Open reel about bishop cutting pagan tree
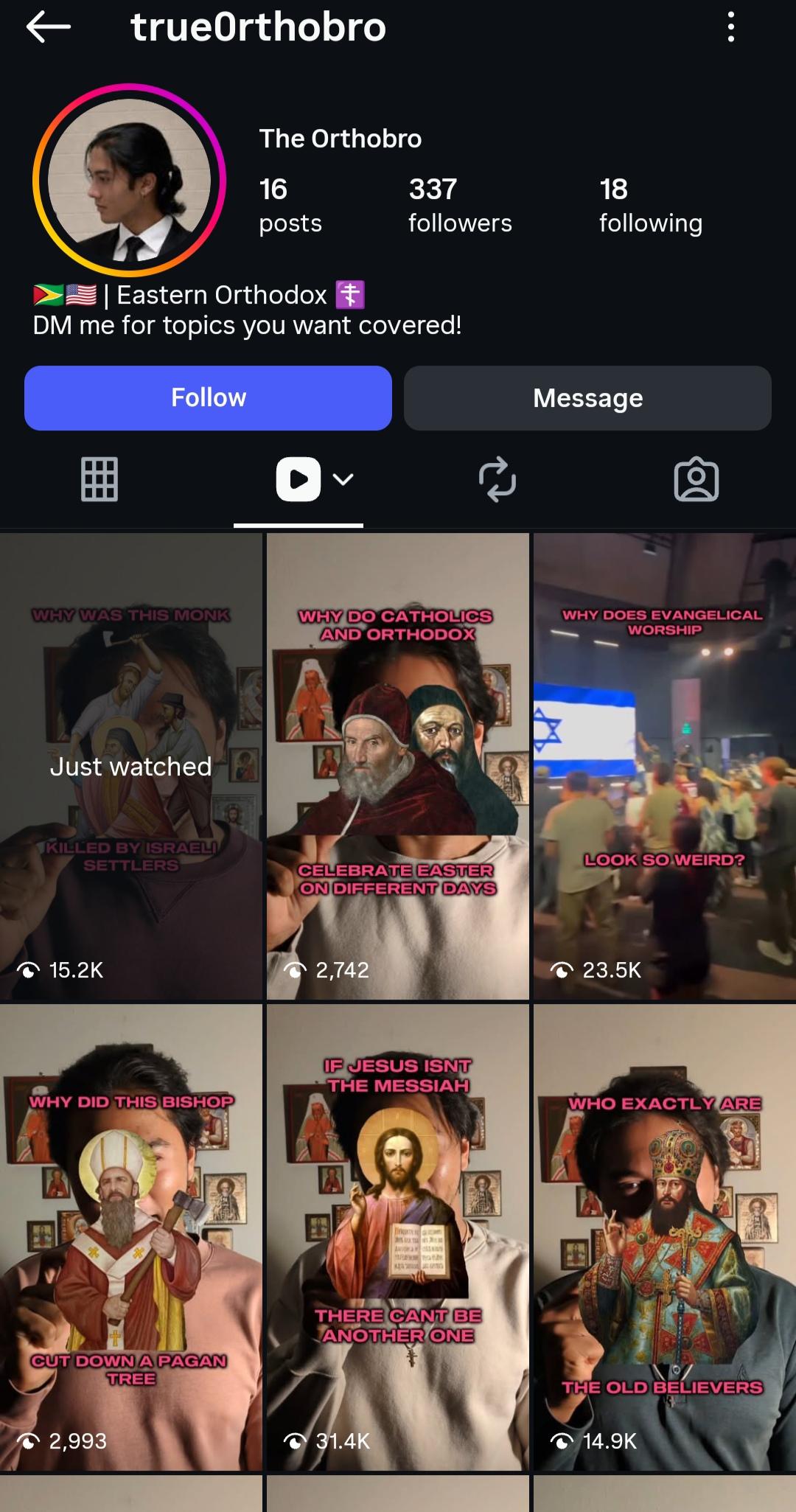The width and height of the screenshot is (796, 1512). click(131, 1238)
